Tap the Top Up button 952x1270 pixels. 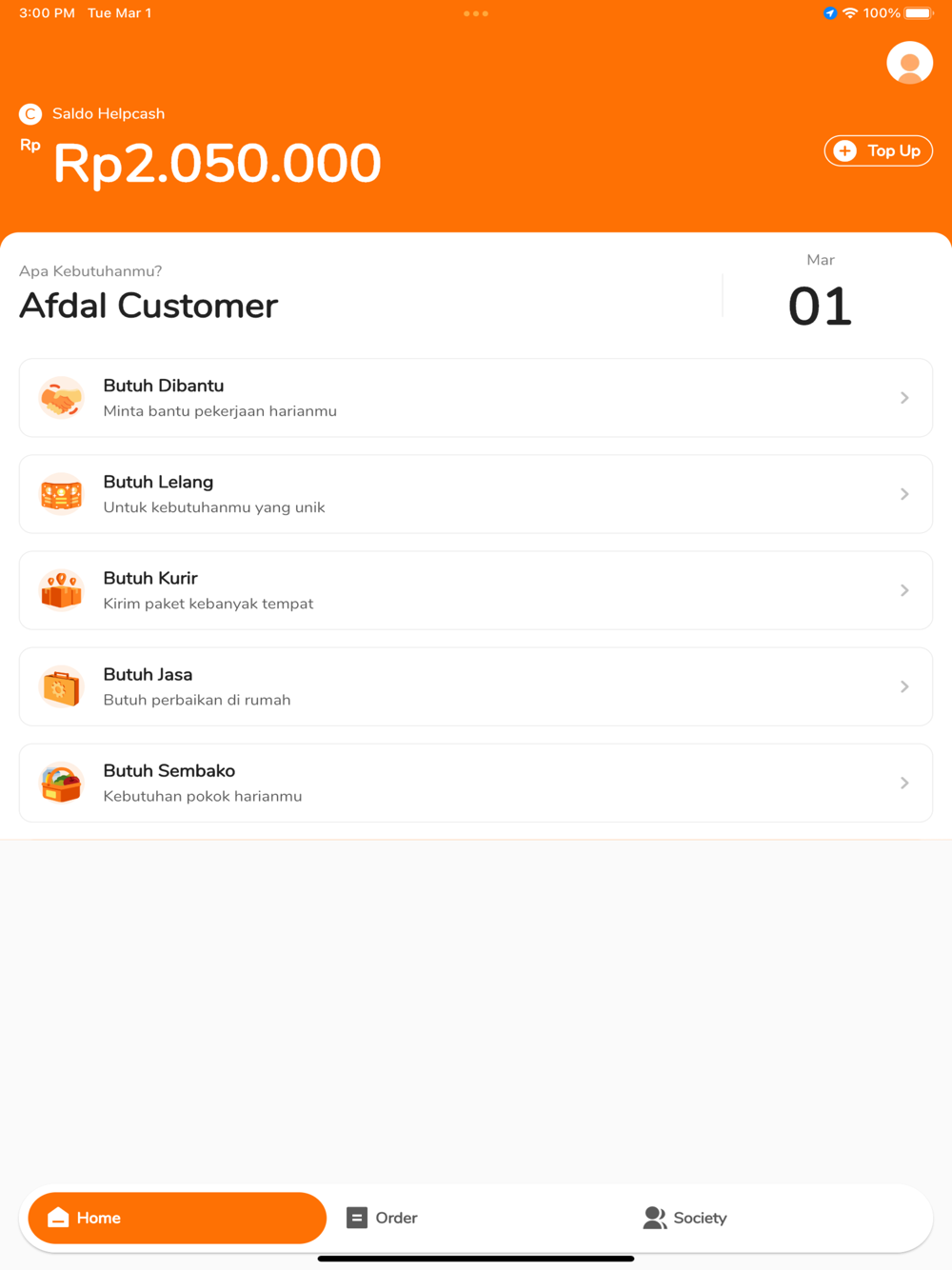click(x=878, y=150)
